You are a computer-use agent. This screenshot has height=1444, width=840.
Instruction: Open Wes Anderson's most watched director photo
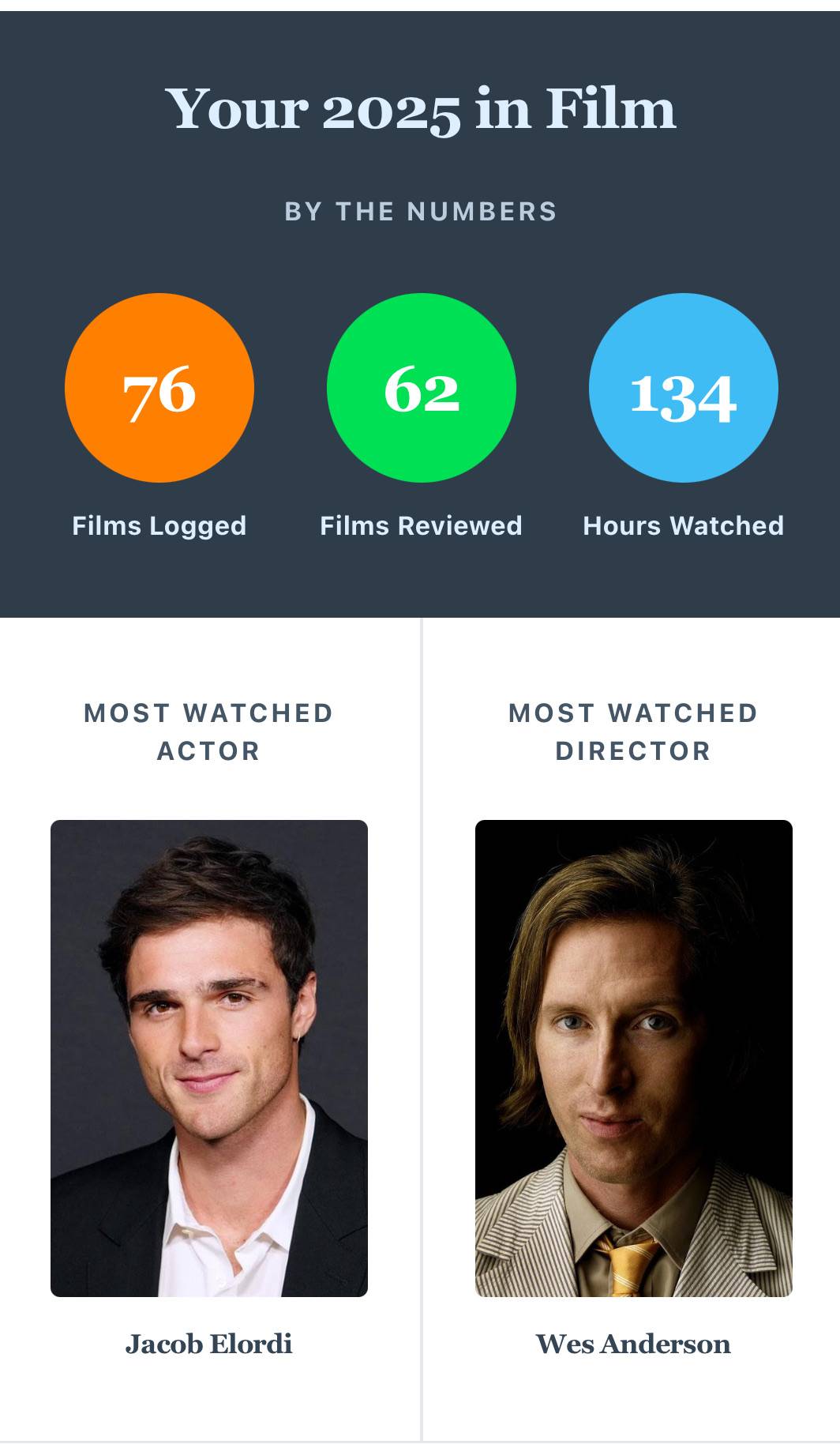(x=634, y=1059)
